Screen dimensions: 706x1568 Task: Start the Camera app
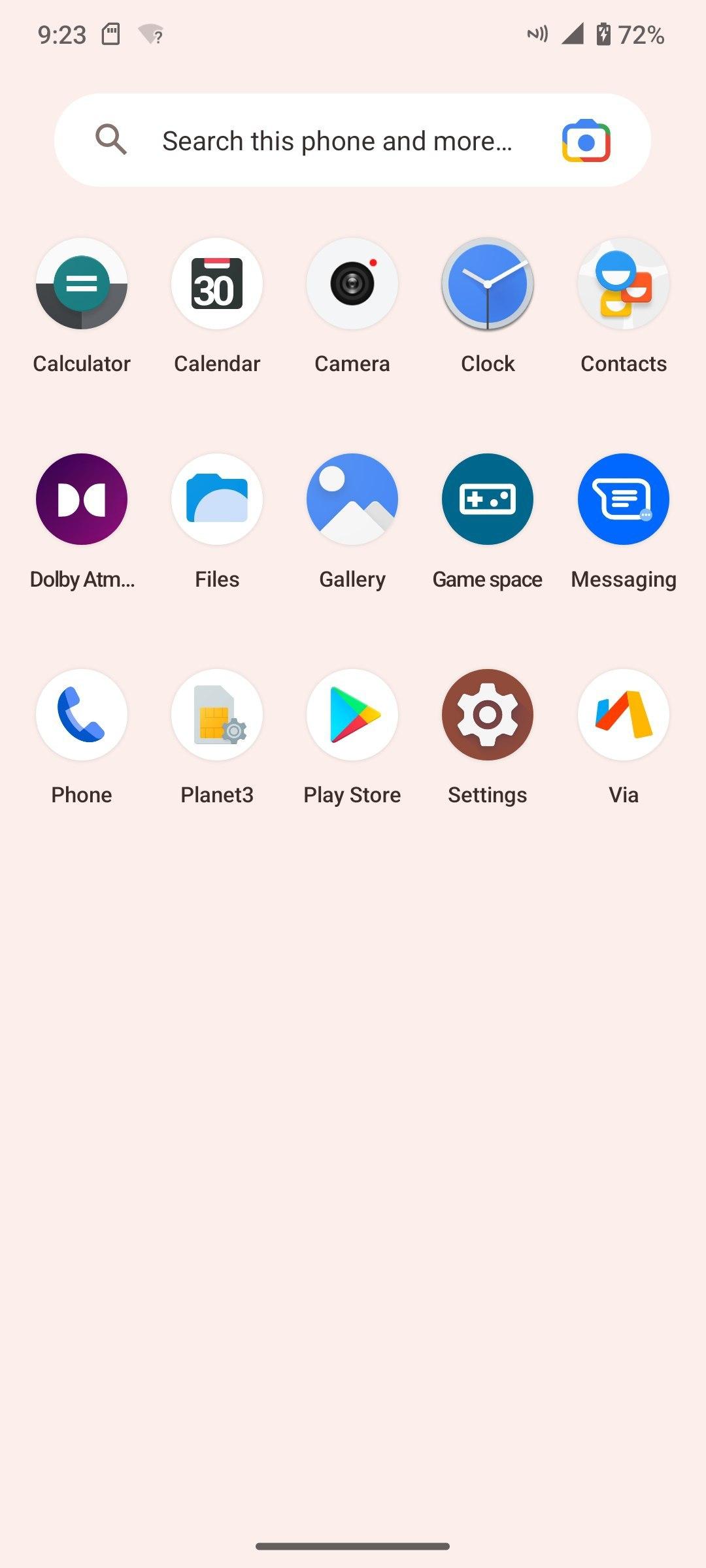[x=352, y=284]
